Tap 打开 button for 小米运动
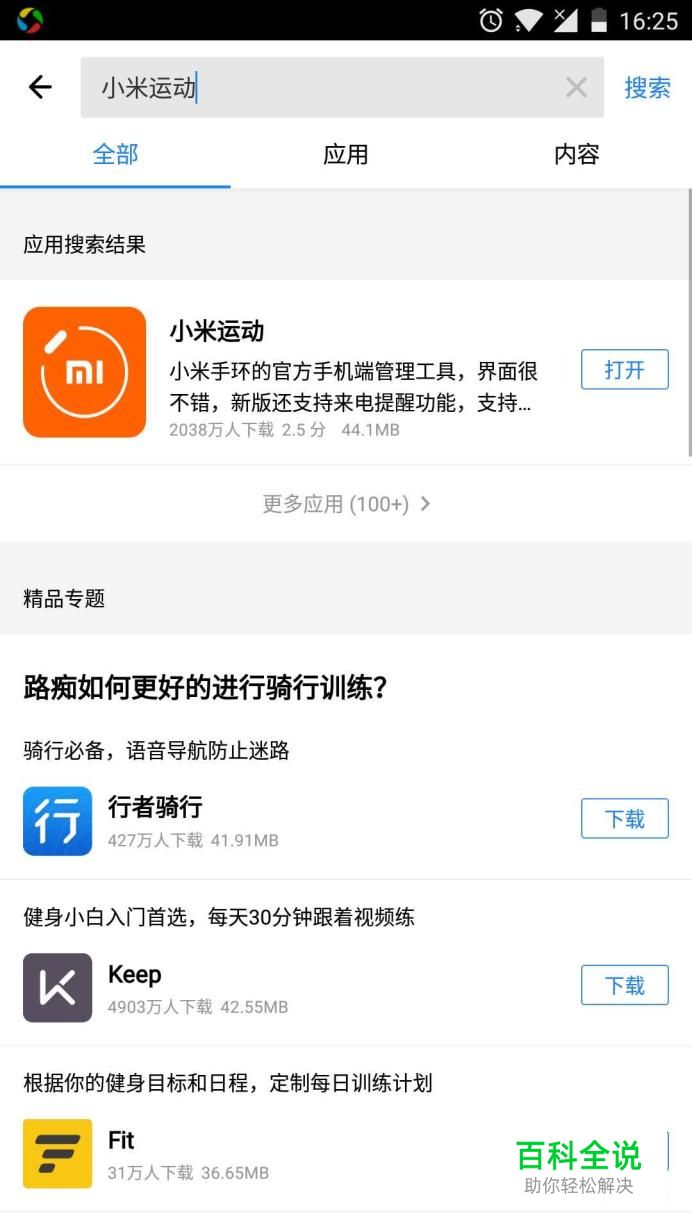 624,370
